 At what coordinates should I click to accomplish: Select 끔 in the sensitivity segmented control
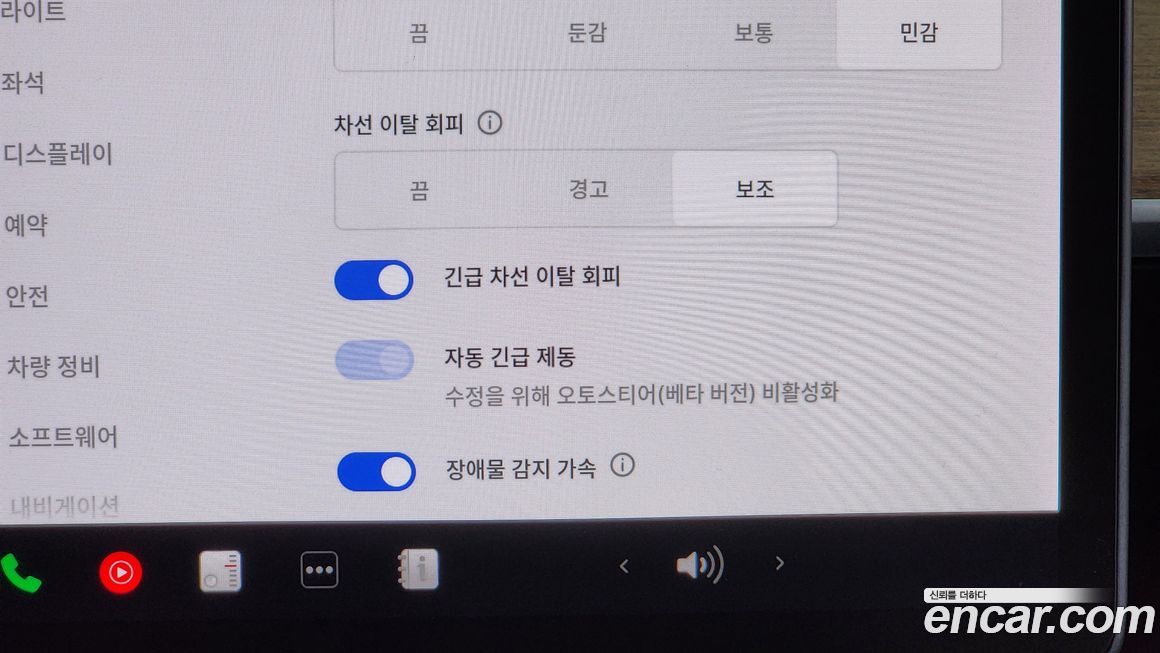pos(418,33)
